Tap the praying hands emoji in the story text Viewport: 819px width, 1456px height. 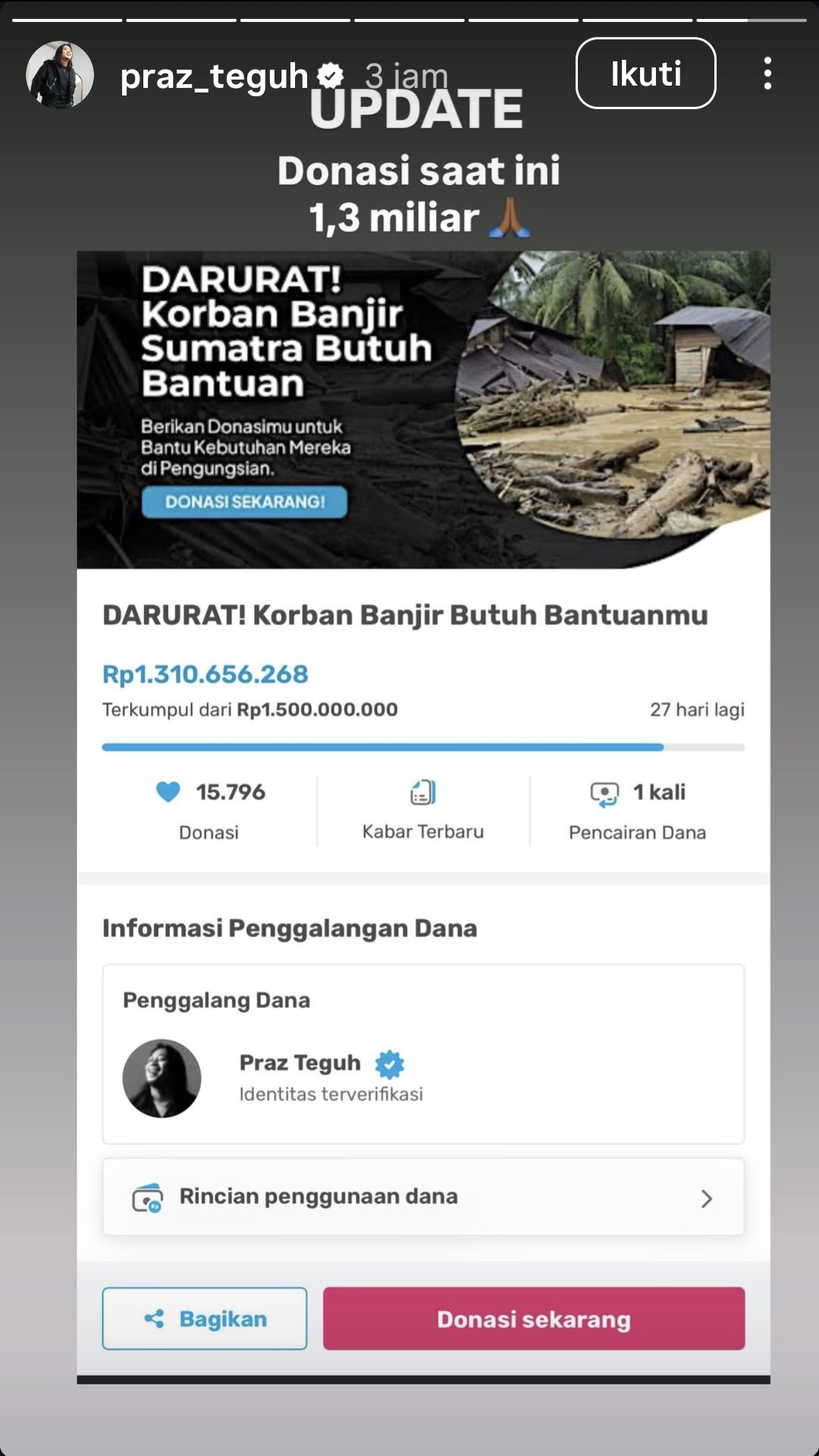tap(510, 220)
